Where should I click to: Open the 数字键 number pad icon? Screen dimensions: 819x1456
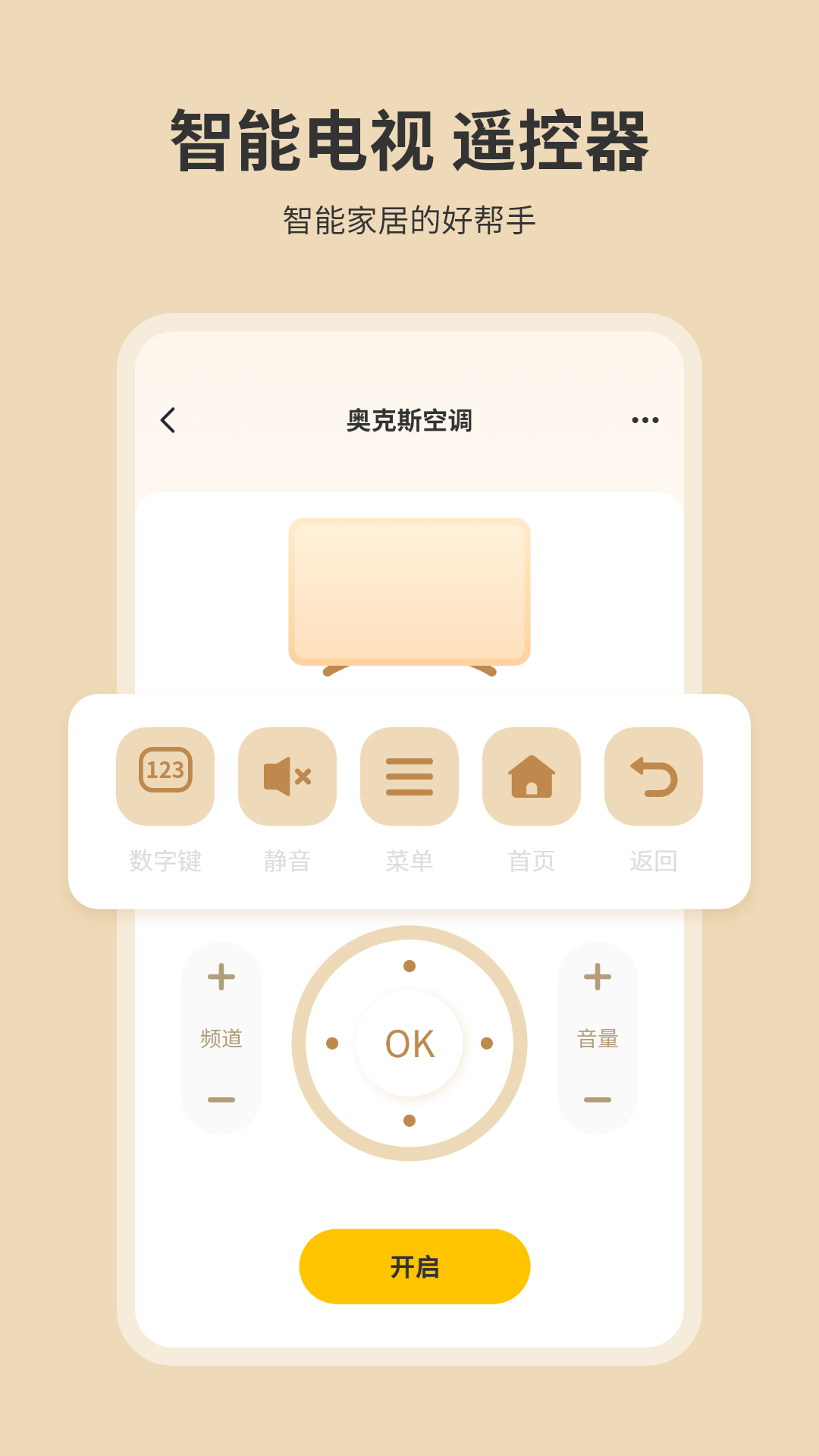(x=165, y=775)
